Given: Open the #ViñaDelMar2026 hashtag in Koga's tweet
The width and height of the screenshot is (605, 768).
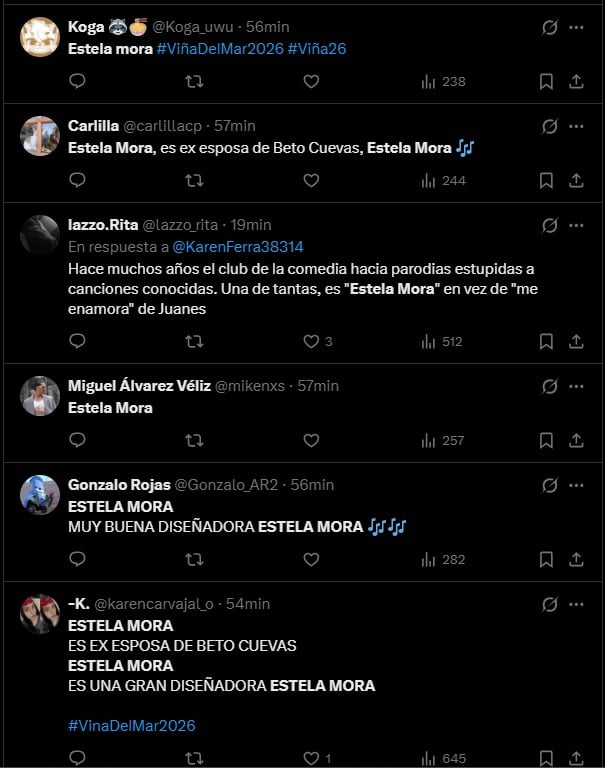Looking at the screenshot, I should click(x=218, y=48).
